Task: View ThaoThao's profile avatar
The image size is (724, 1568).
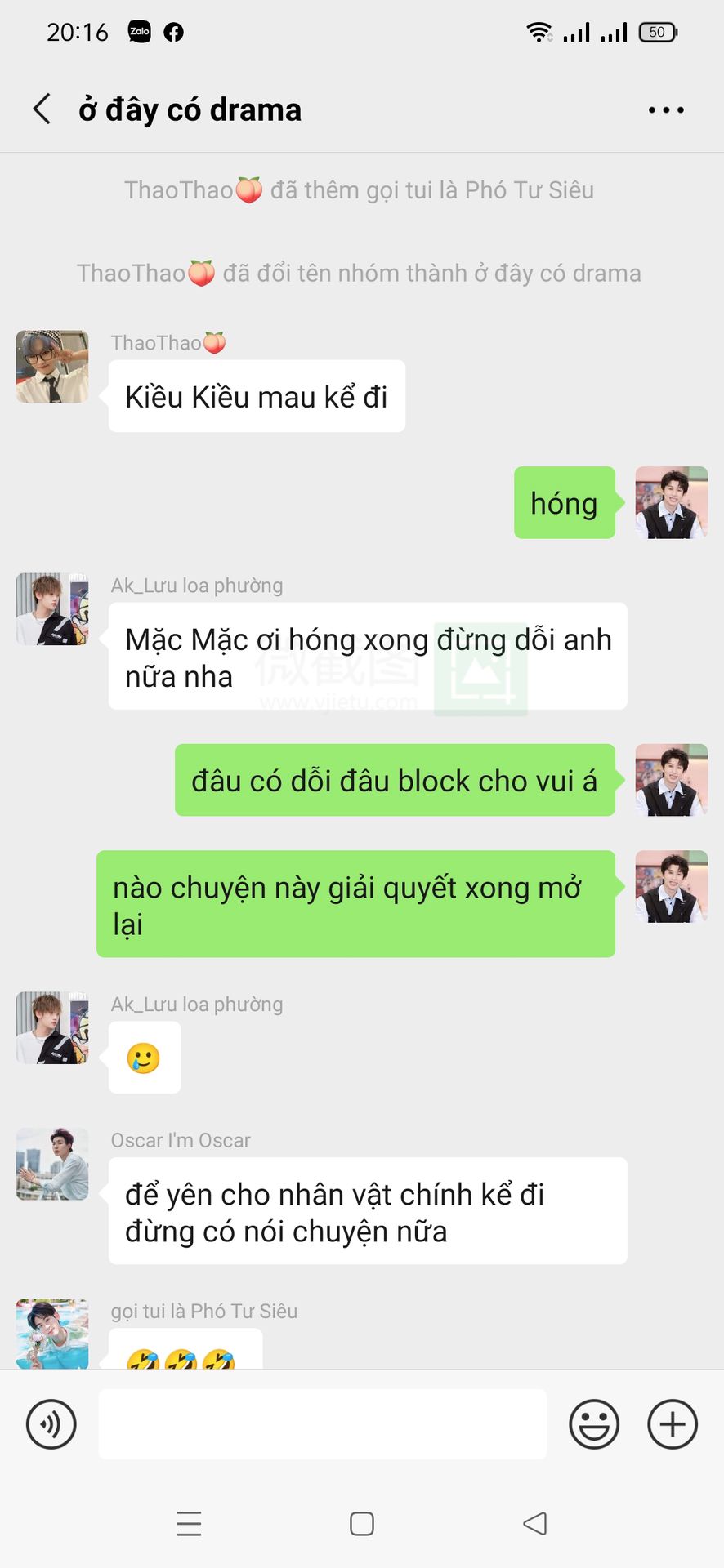Action: 52,367
